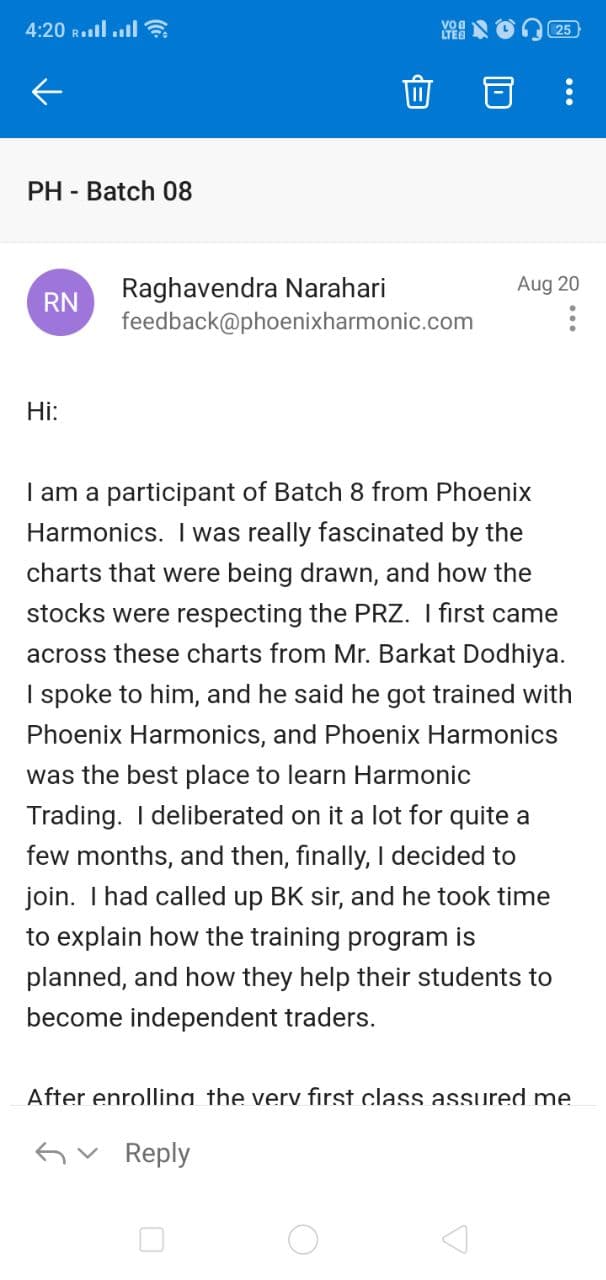
Task: Open message options beside Aug 20
Action: [572, 319]
